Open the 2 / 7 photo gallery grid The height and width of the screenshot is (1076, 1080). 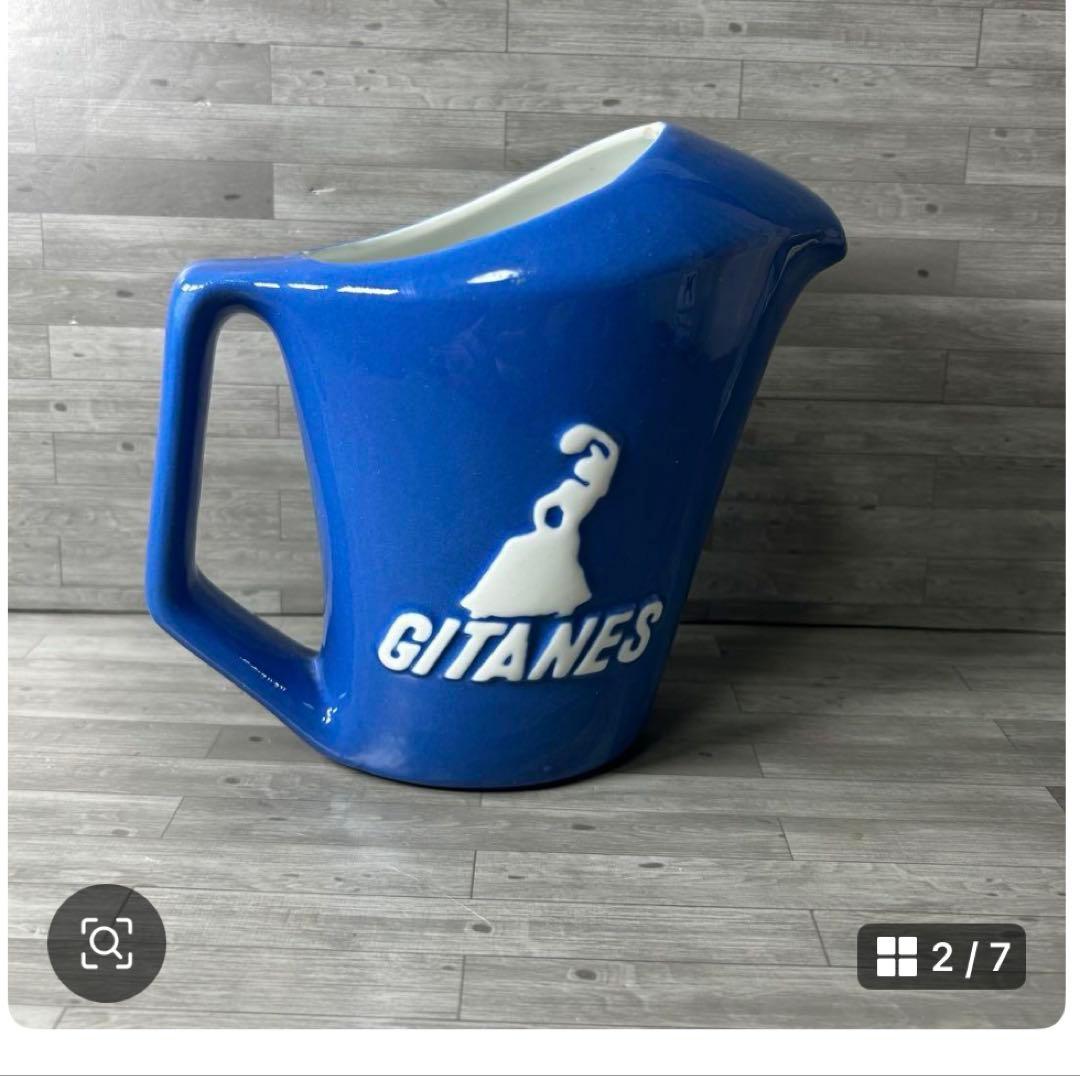click(941, 957)
